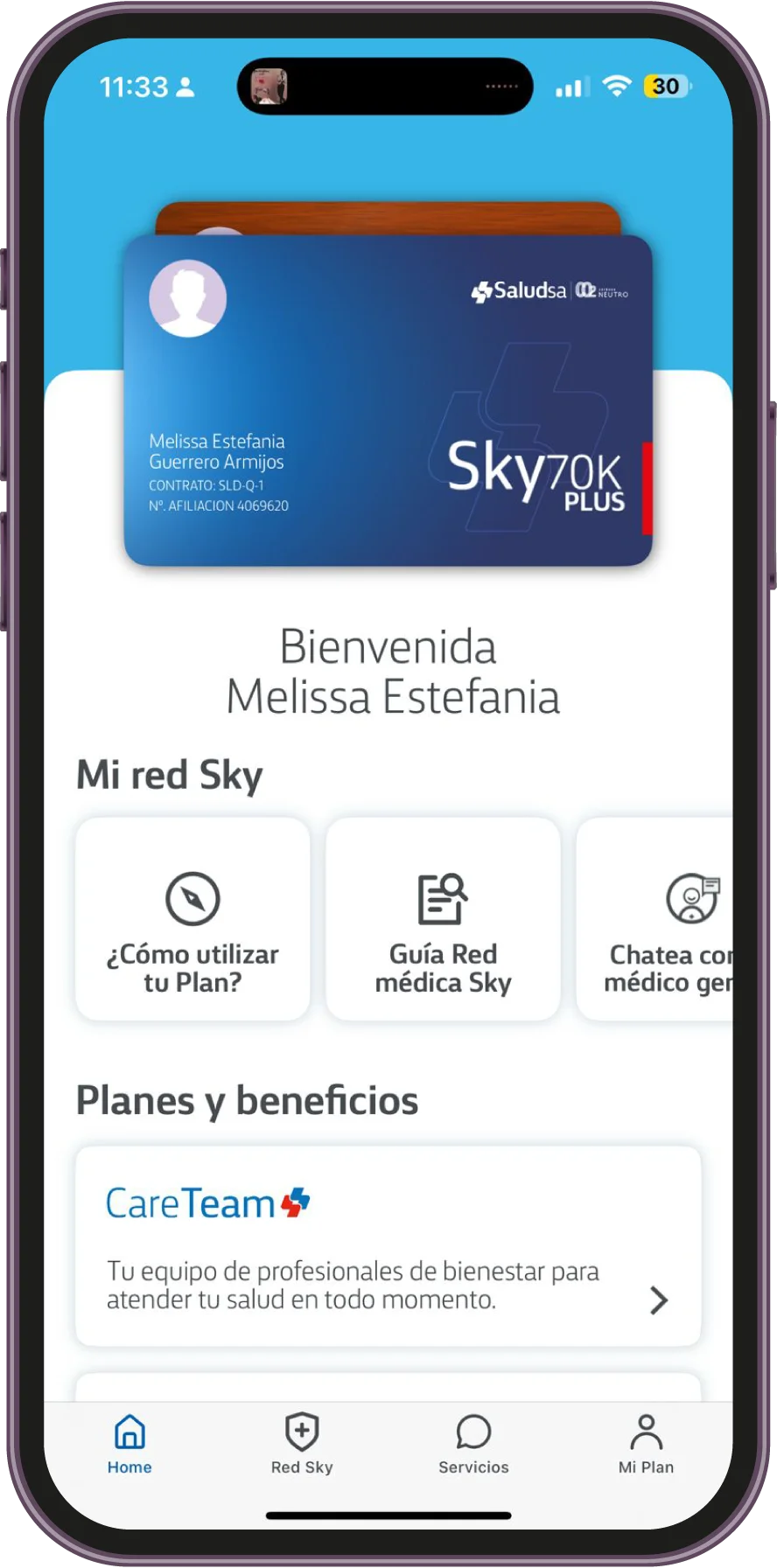Go to the Home tab
Screen dimensions: 777x1568
pyautogui.click(x=129, y=1445)
